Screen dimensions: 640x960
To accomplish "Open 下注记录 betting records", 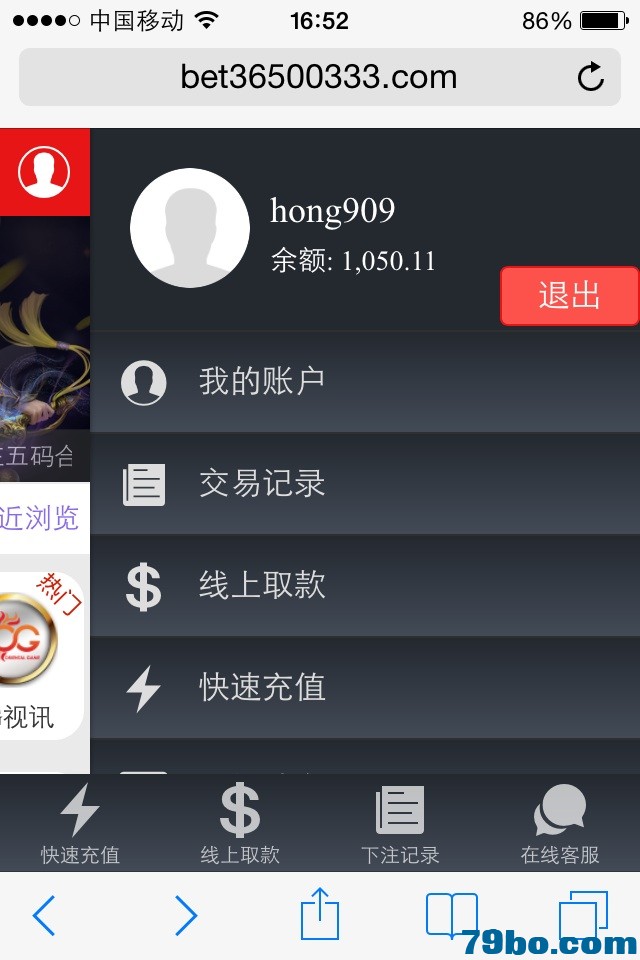I will (x=400, y=823).
